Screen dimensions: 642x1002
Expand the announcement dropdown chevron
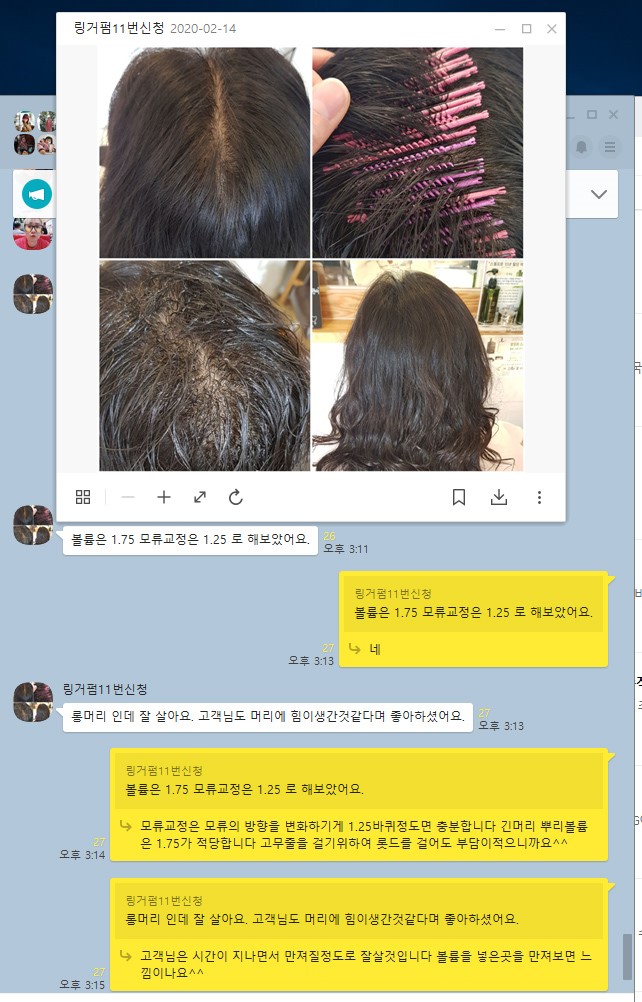(x=599, y=194)
